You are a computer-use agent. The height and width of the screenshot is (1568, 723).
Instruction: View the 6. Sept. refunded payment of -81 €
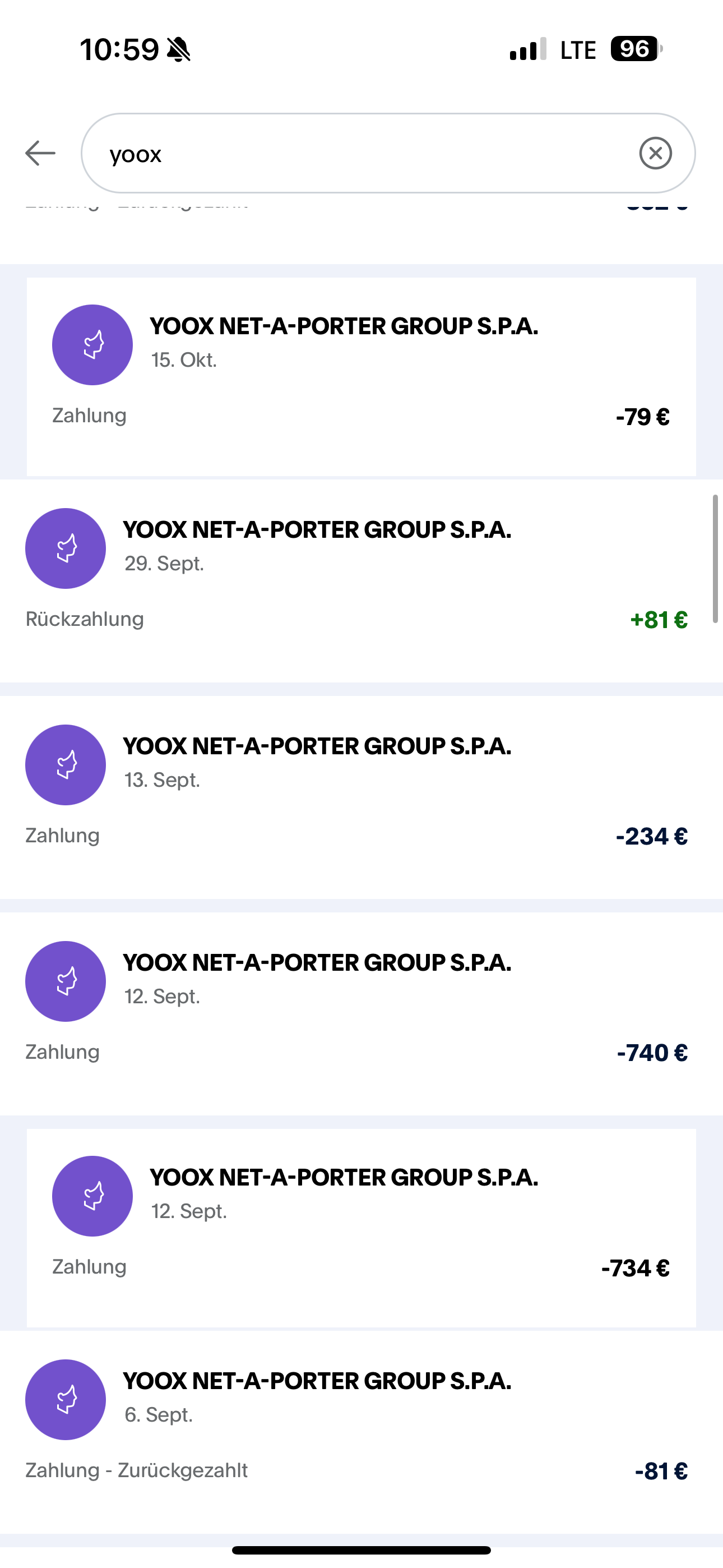(x=361, y=1432)
